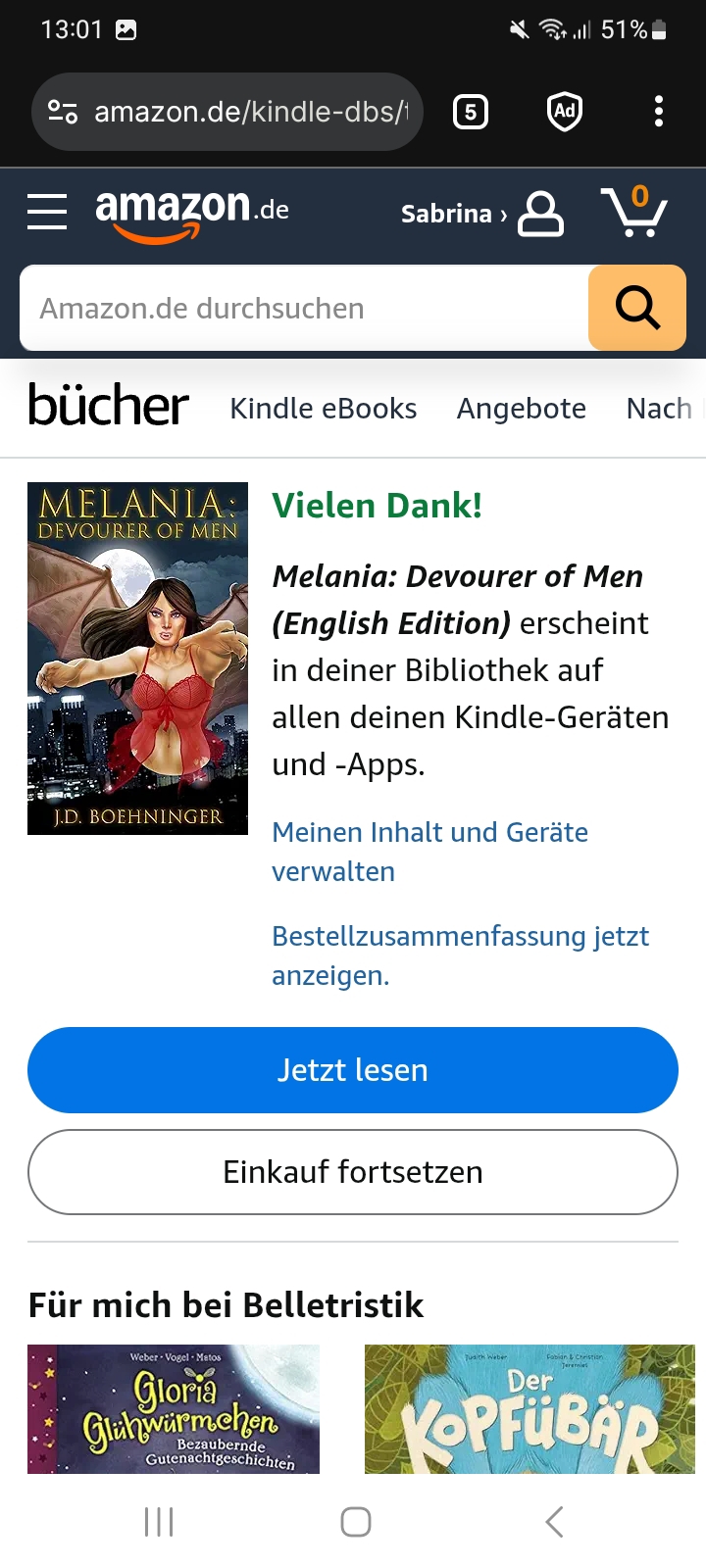Tap the Amazon.de search field
The image size is (706, 1568).
tap(304, 309)
